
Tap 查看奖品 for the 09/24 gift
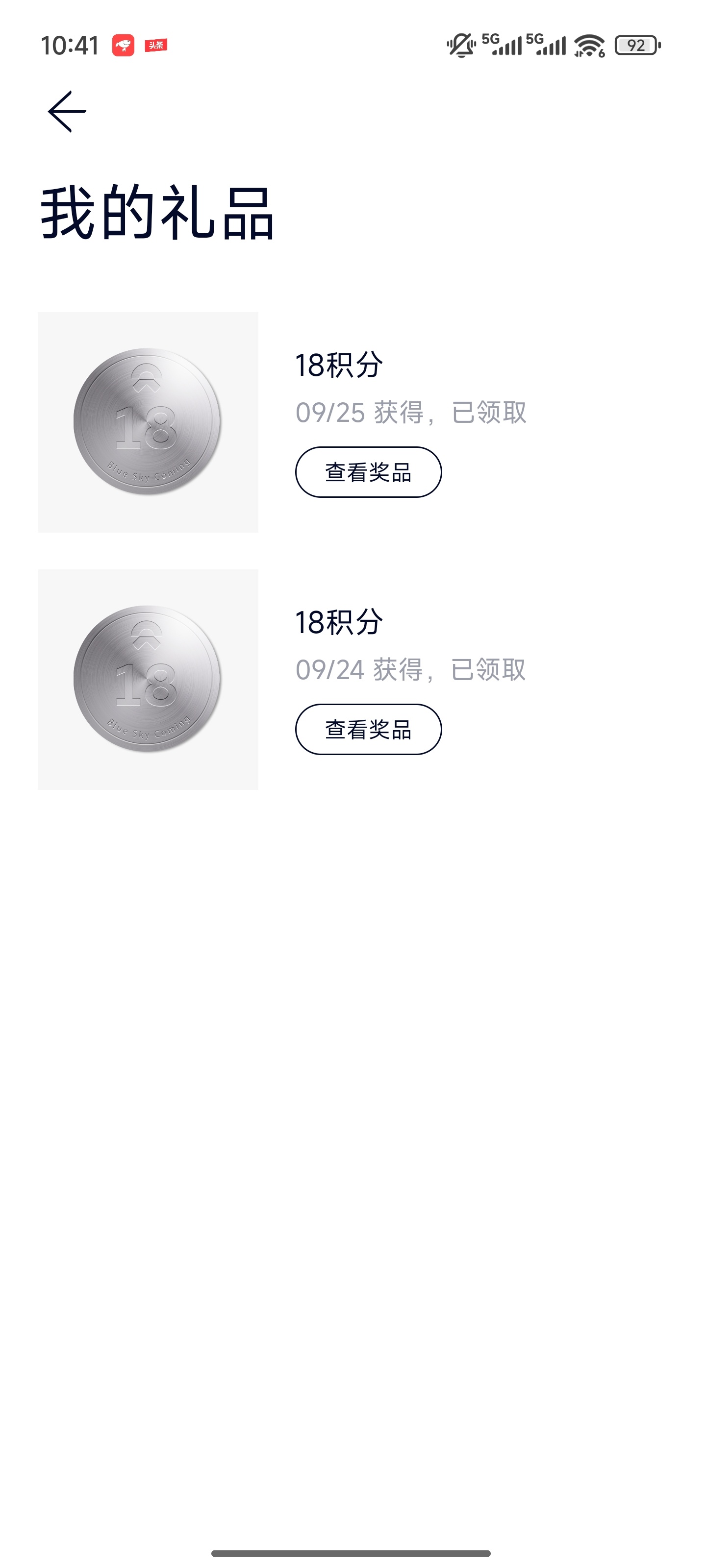point(368,729)
